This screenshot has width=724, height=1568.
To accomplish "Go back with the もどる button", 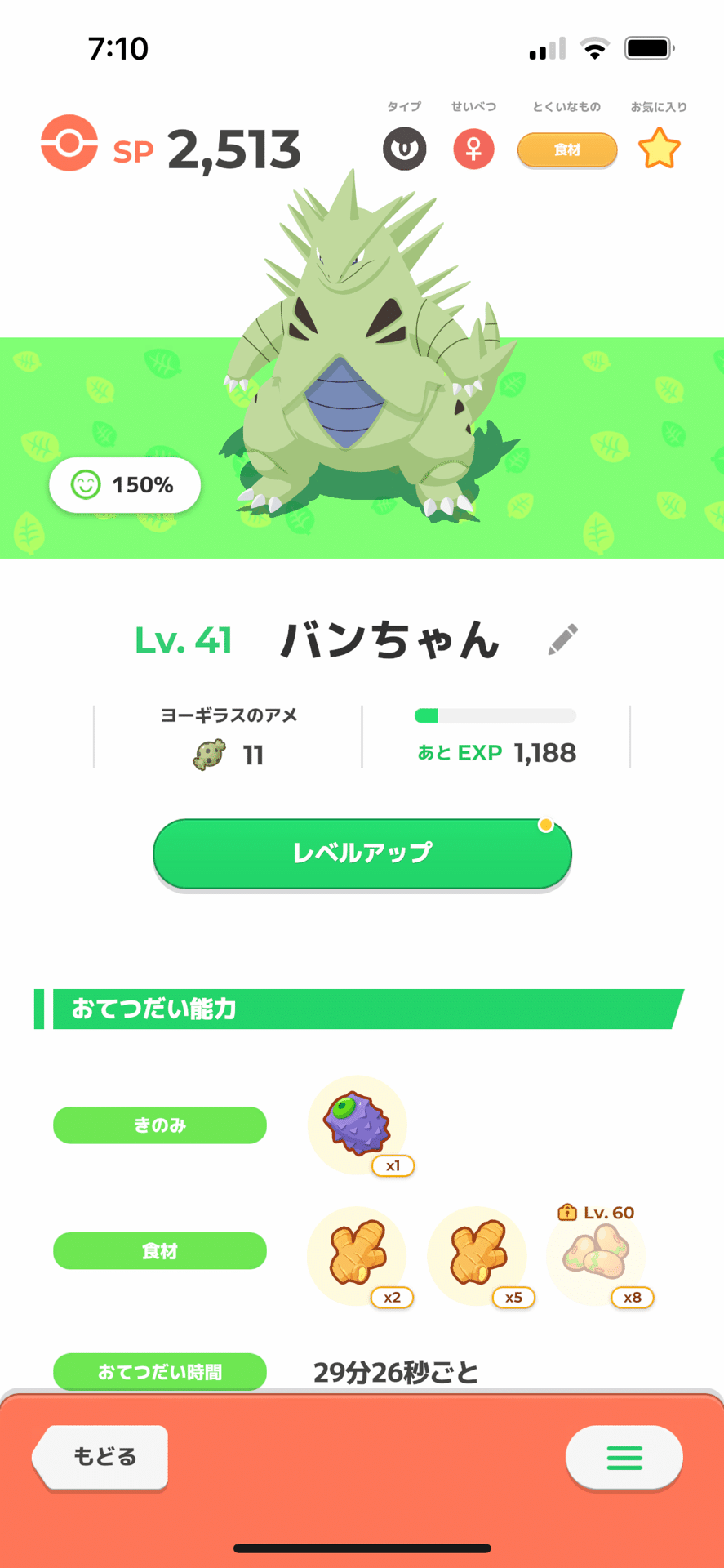I will coord(100,1457).
